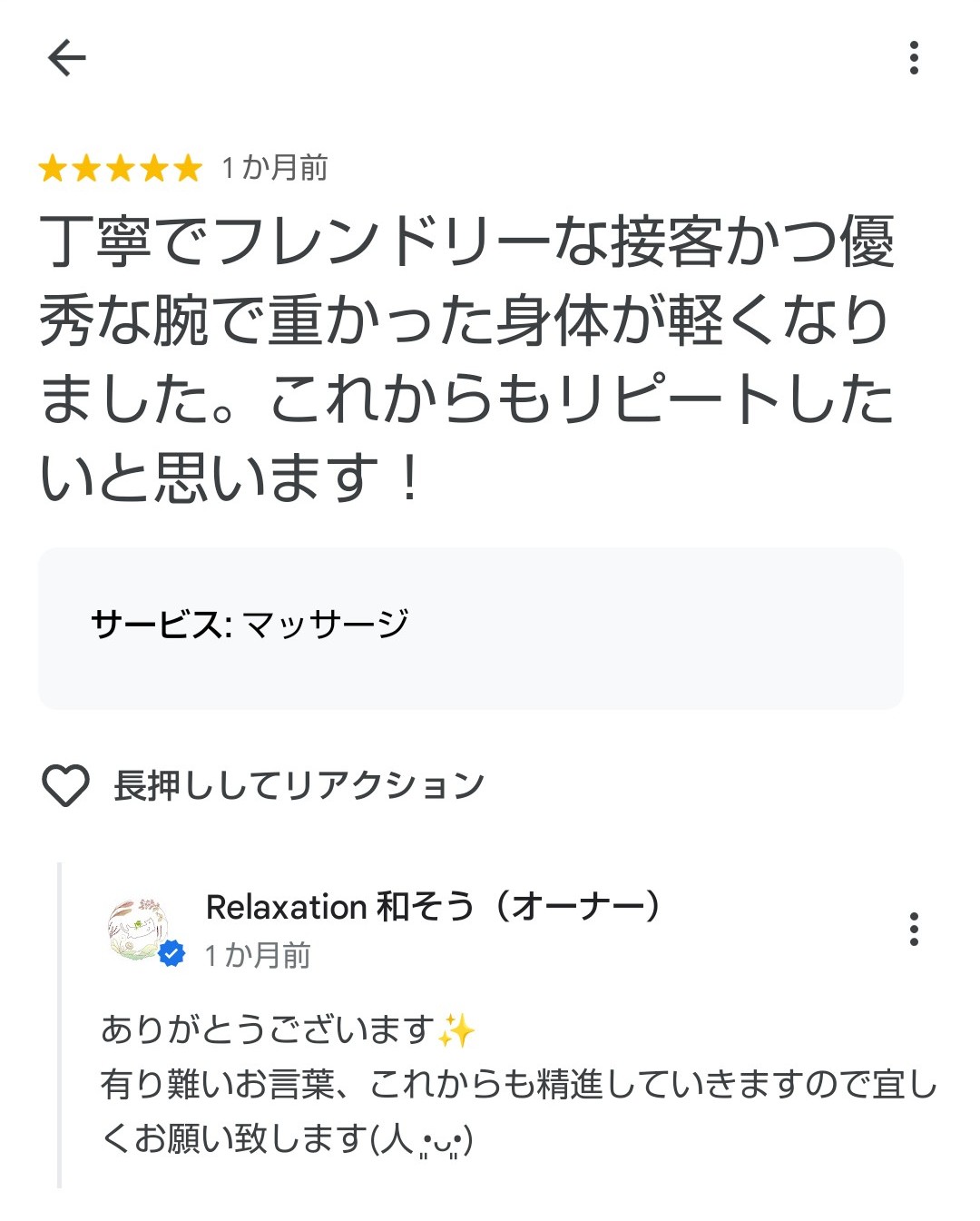Tap the heart to react to review
980x1221 pixels.
pyautogui.click(x=65, y=785)
